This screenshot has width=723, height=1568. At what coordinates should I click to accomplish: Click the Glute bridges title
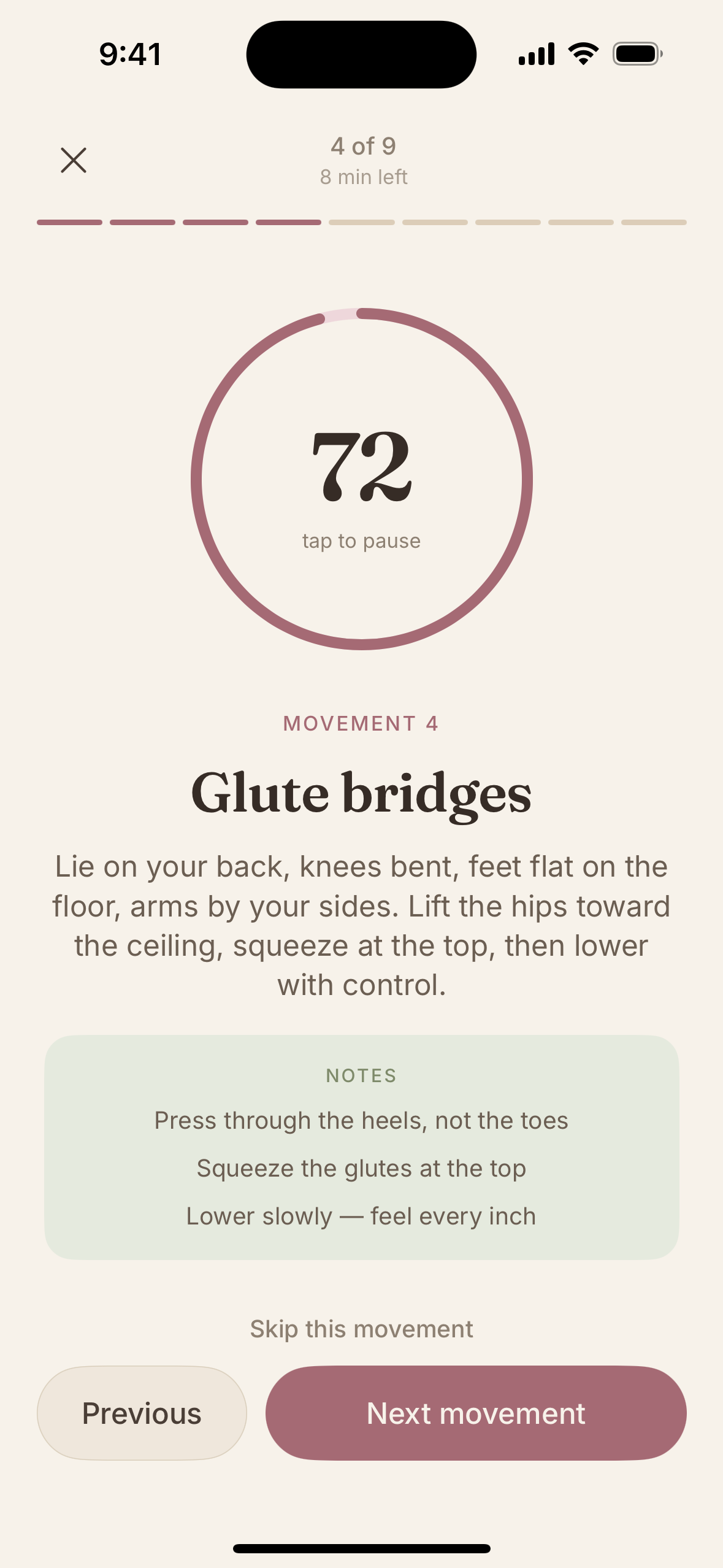tap(361, 794)
